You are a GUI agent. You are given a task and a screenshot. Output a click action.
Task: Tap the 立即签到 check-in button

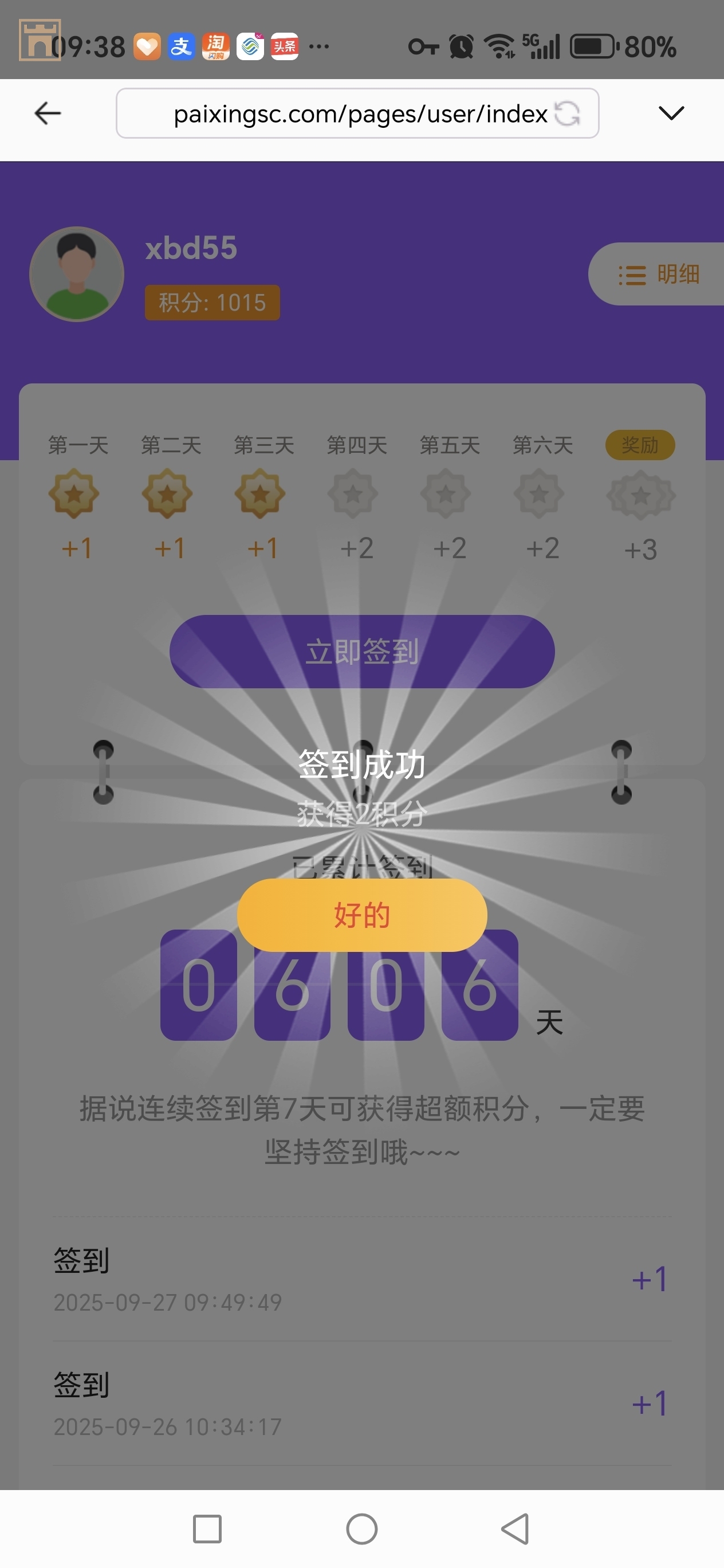pos(362,651)
